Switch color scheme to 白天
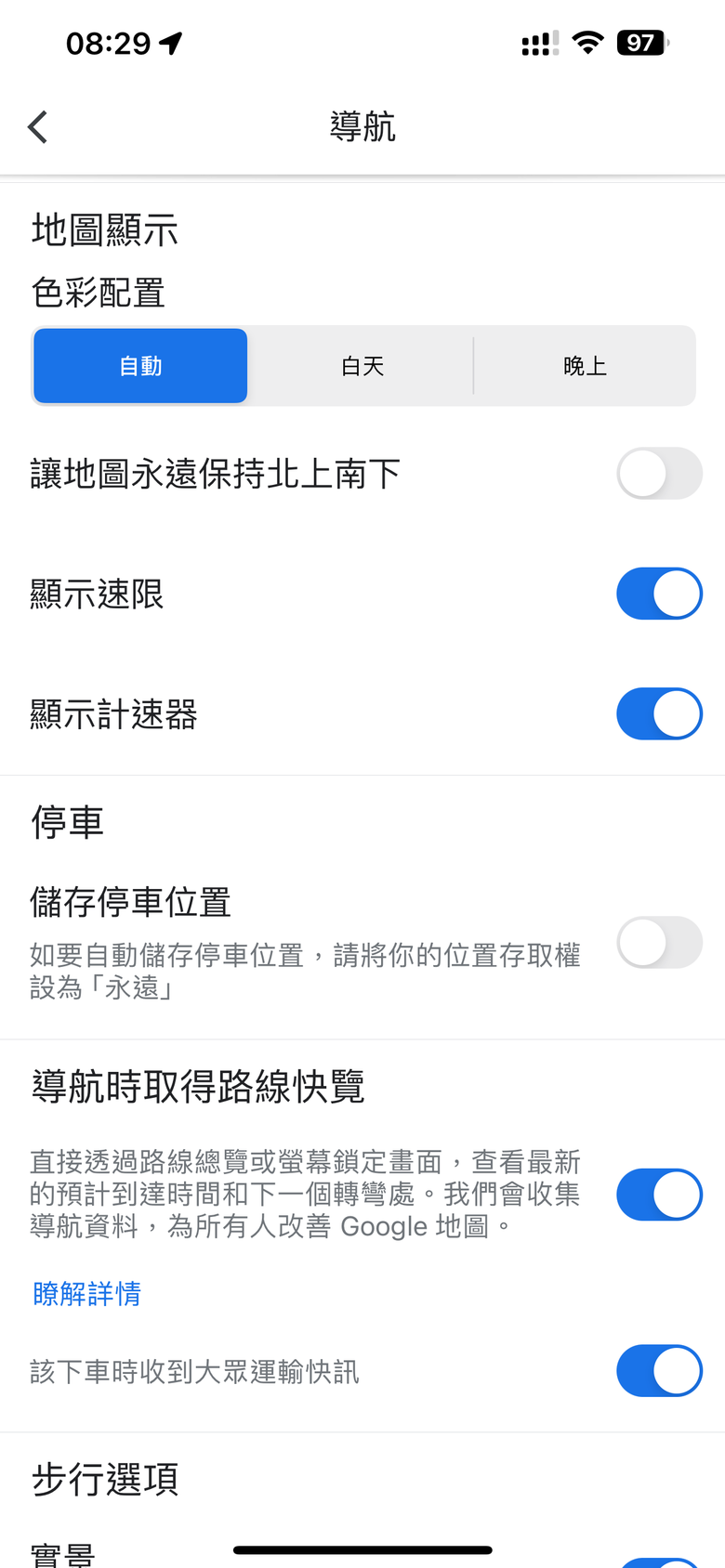 [362, 366]
